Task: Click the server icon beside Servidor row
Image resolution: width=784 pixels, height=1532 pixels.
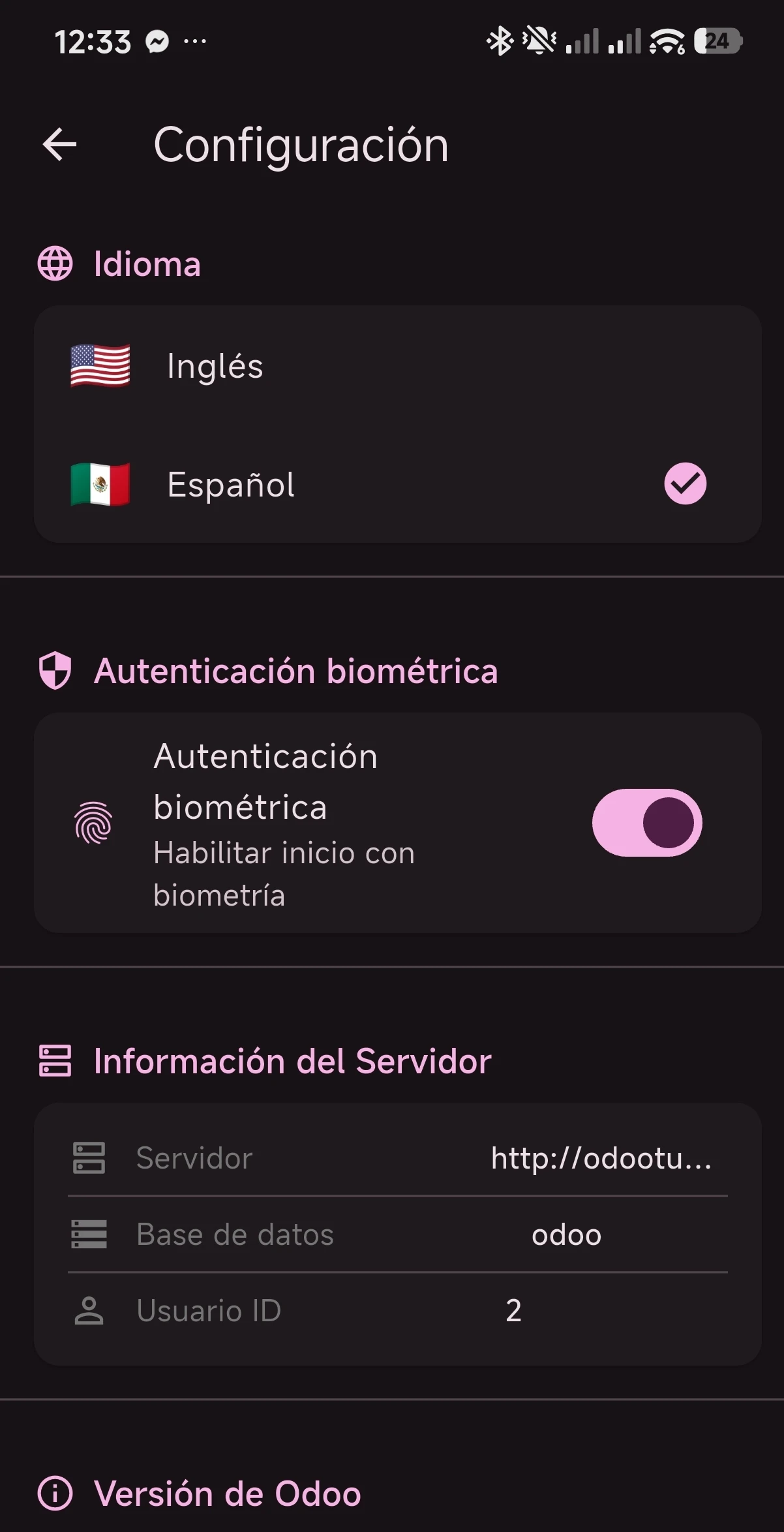Action: pos(90,1158)
